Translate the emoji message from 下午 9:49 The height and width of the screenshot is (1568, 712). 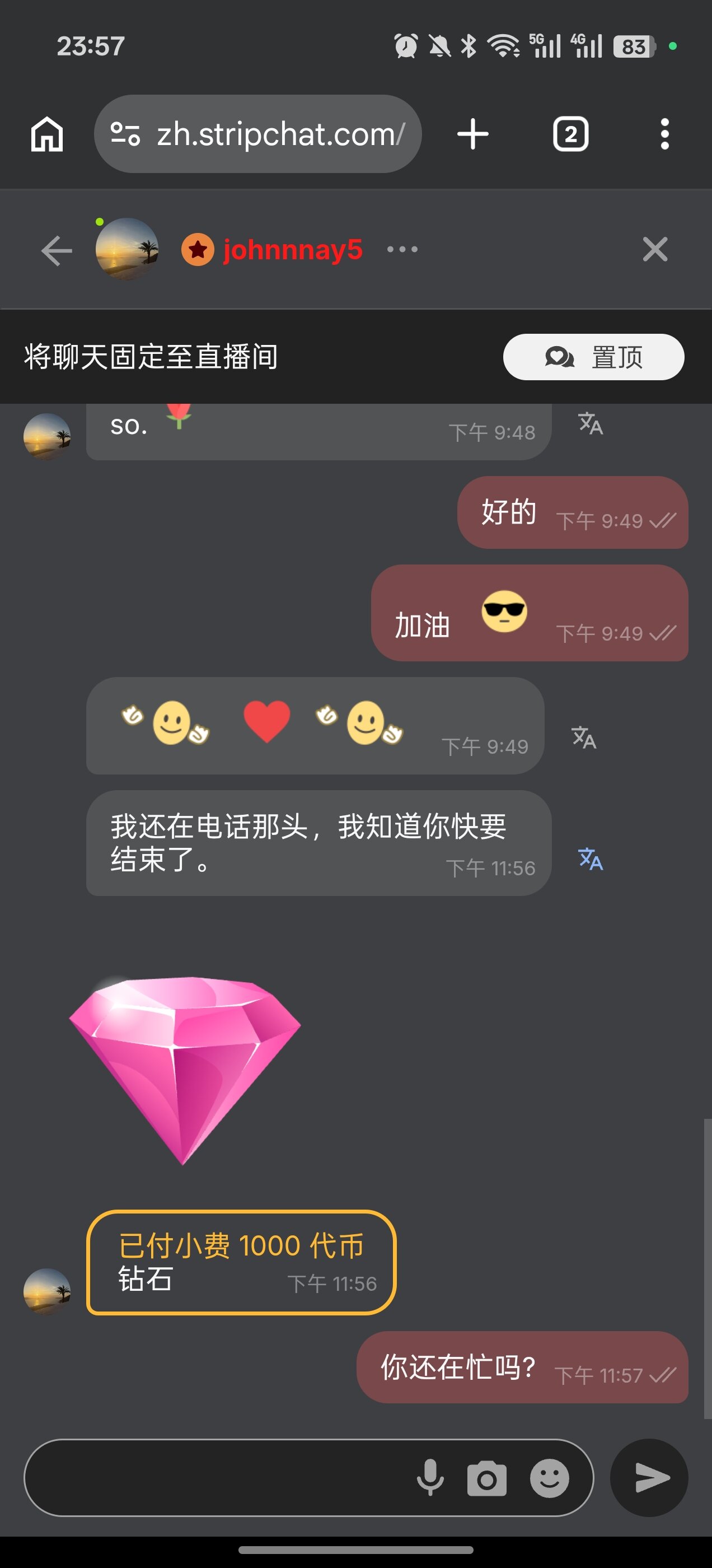(584, 738)
